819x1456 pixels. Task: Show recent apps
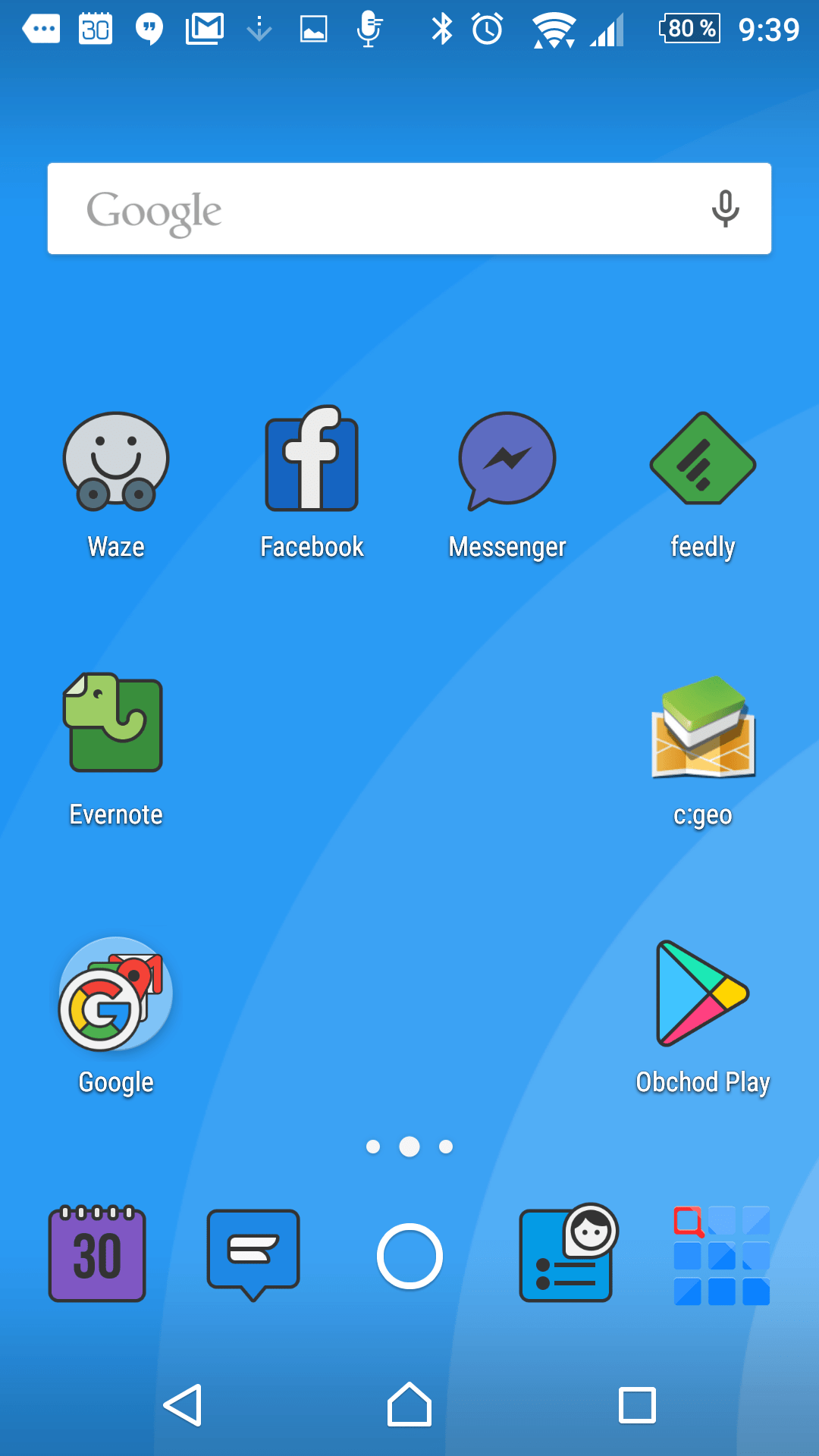tap(637, 1405)
